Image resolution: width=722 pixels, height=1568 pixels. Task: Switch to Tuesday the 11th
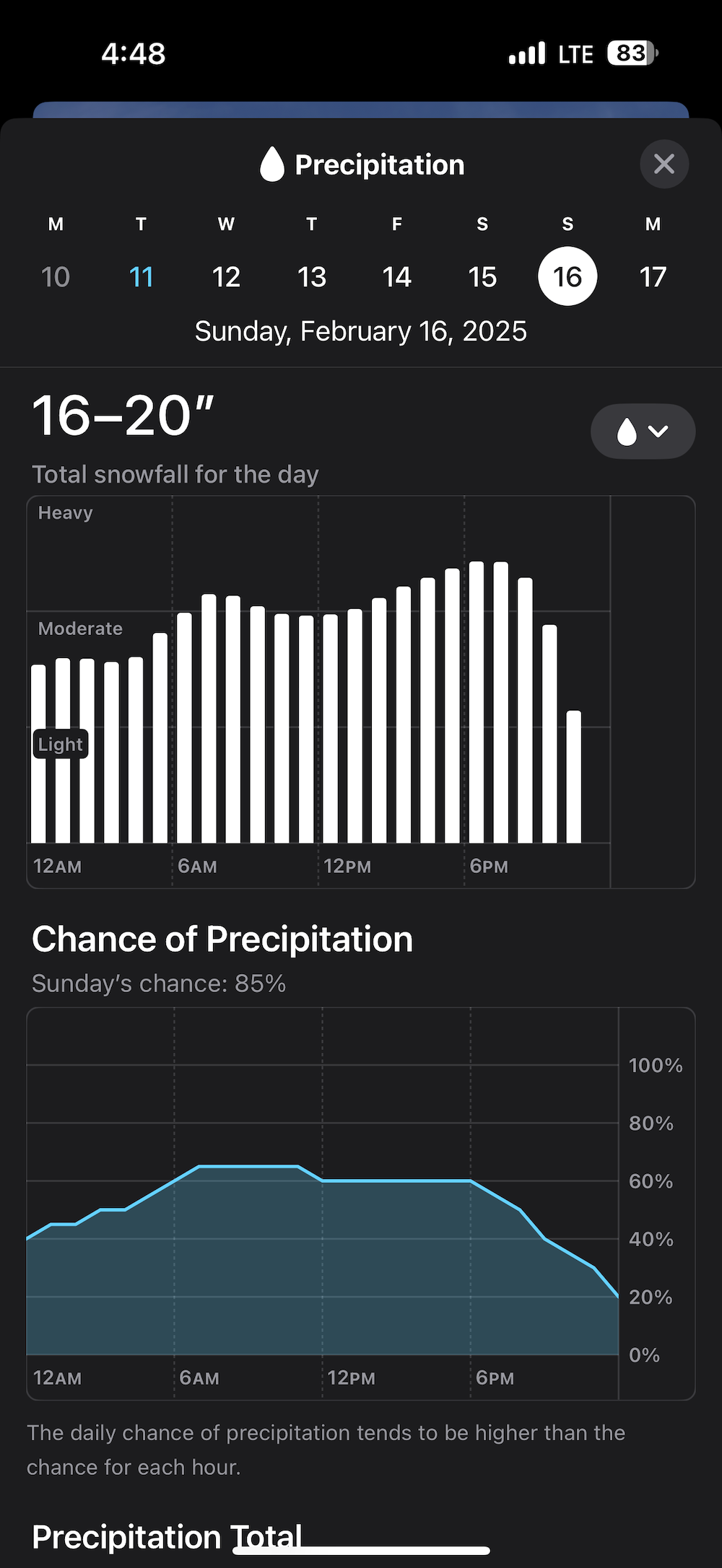coord(141,276)
